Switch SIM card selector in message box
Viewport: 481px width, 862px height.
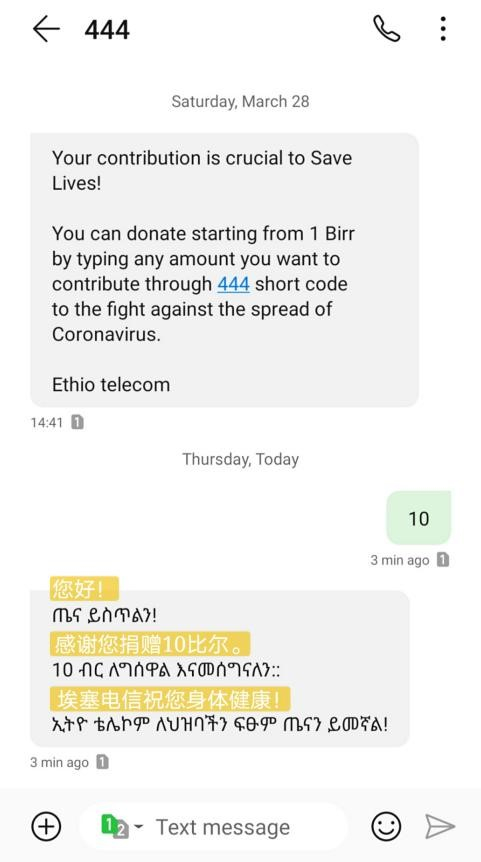(x=122, y=826)
